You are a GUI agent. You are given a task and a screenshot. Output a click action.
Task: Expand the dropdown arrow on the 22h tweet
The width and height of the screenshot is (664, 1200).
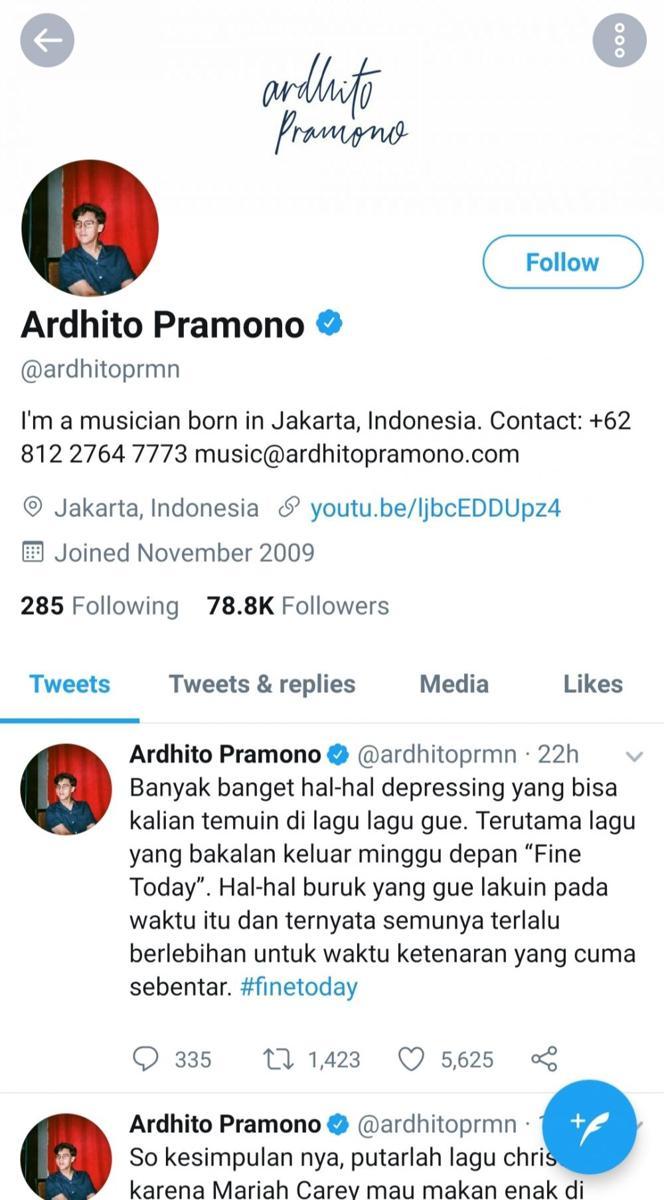[633, 756]
